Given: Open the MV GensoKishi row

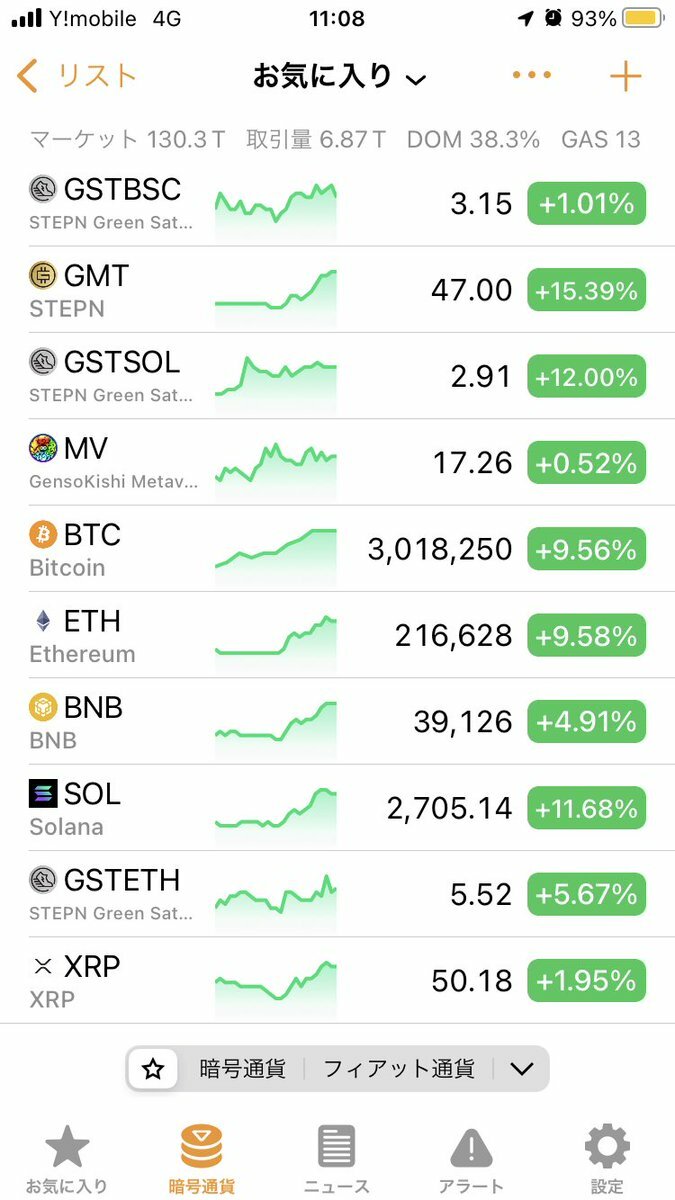Looking at the screenshot, I should 337,463.
